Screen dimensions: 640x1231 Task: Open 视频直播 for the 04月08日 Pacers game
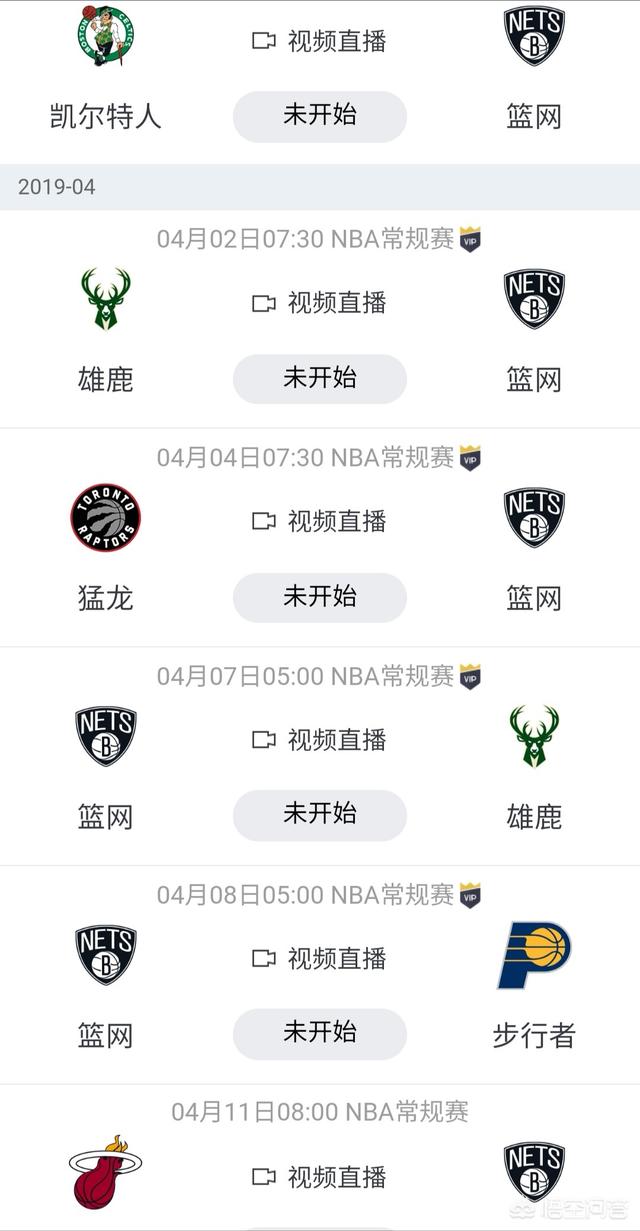319,958
